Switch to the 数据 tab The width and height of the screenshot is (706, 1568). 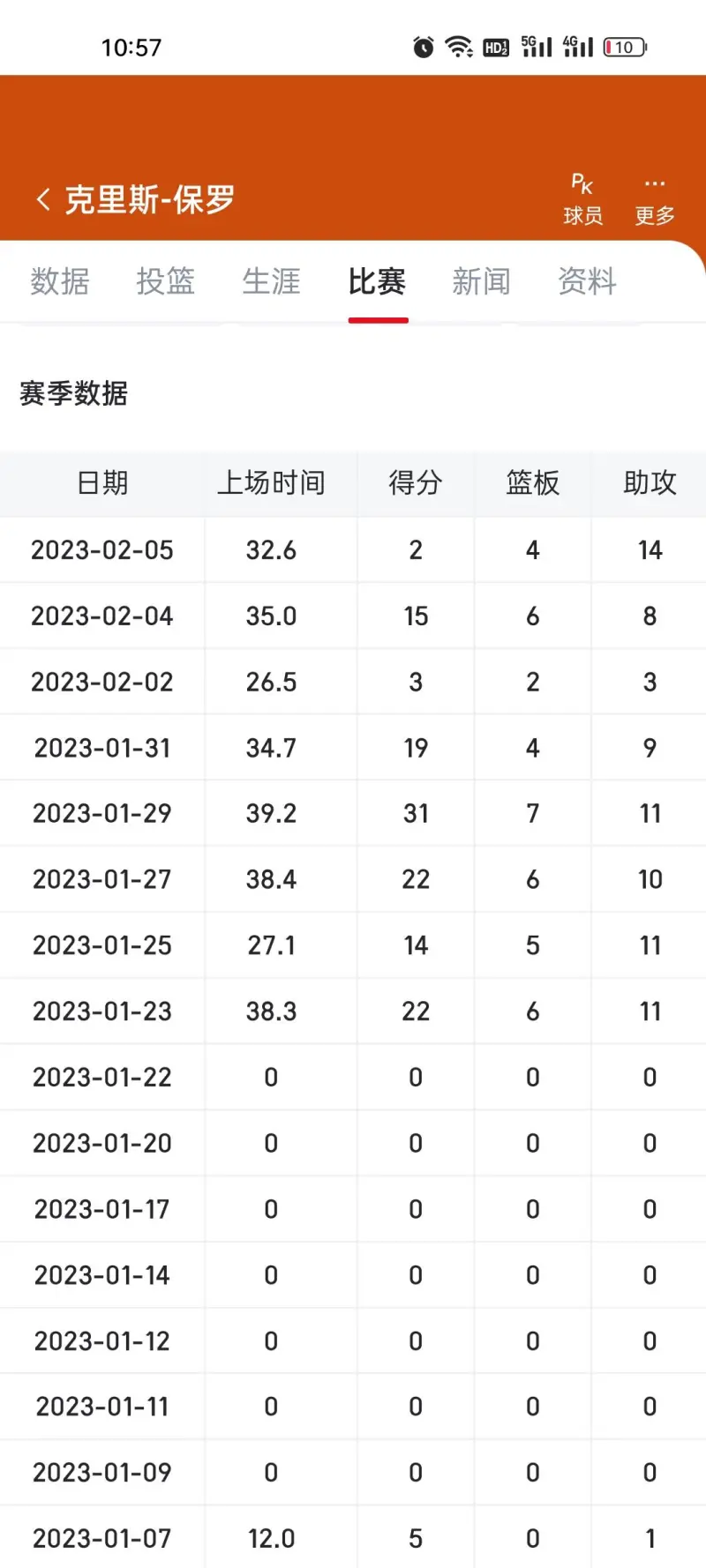point(60,281)
